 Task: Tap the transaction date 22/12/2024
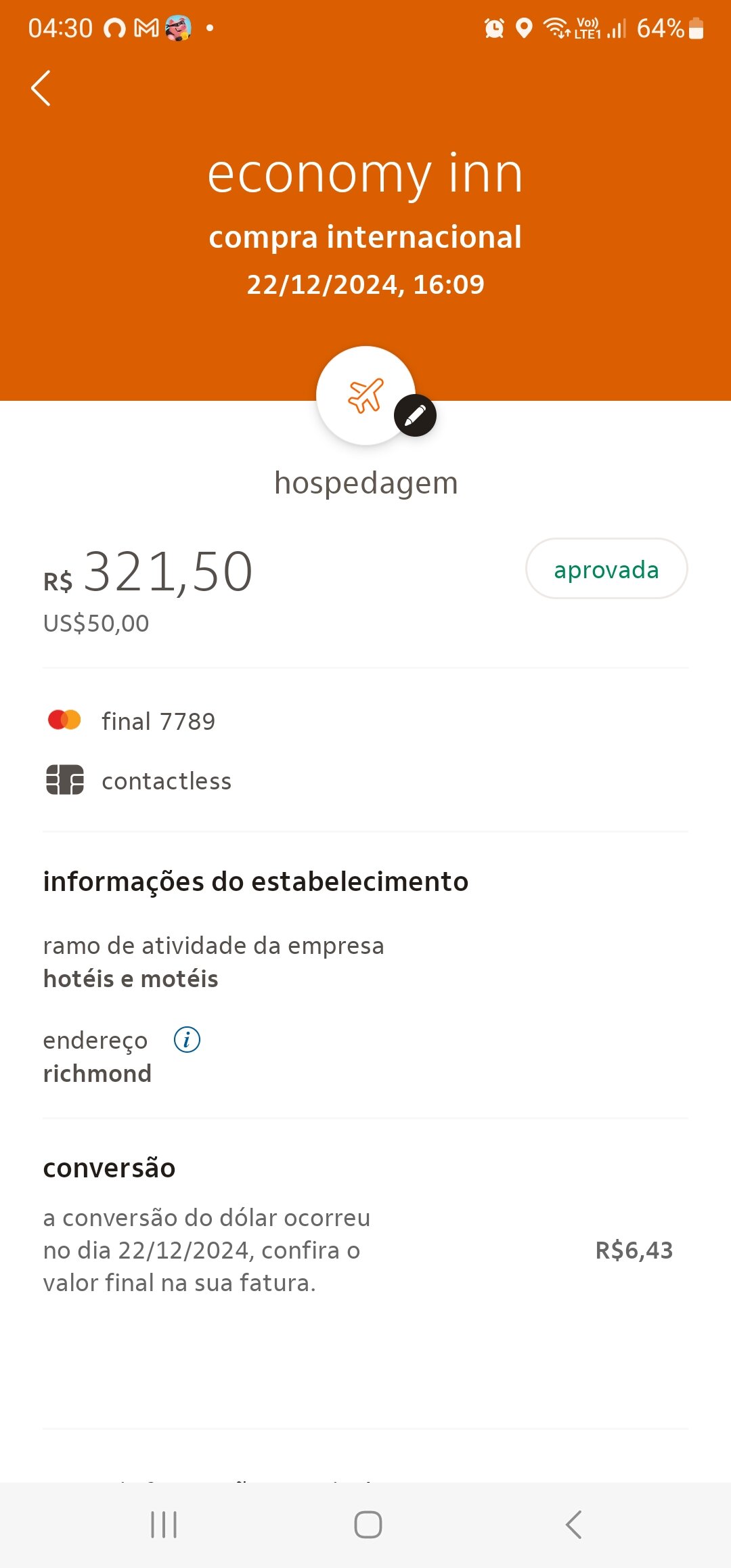pyautogui.click(x=365, y=284)
